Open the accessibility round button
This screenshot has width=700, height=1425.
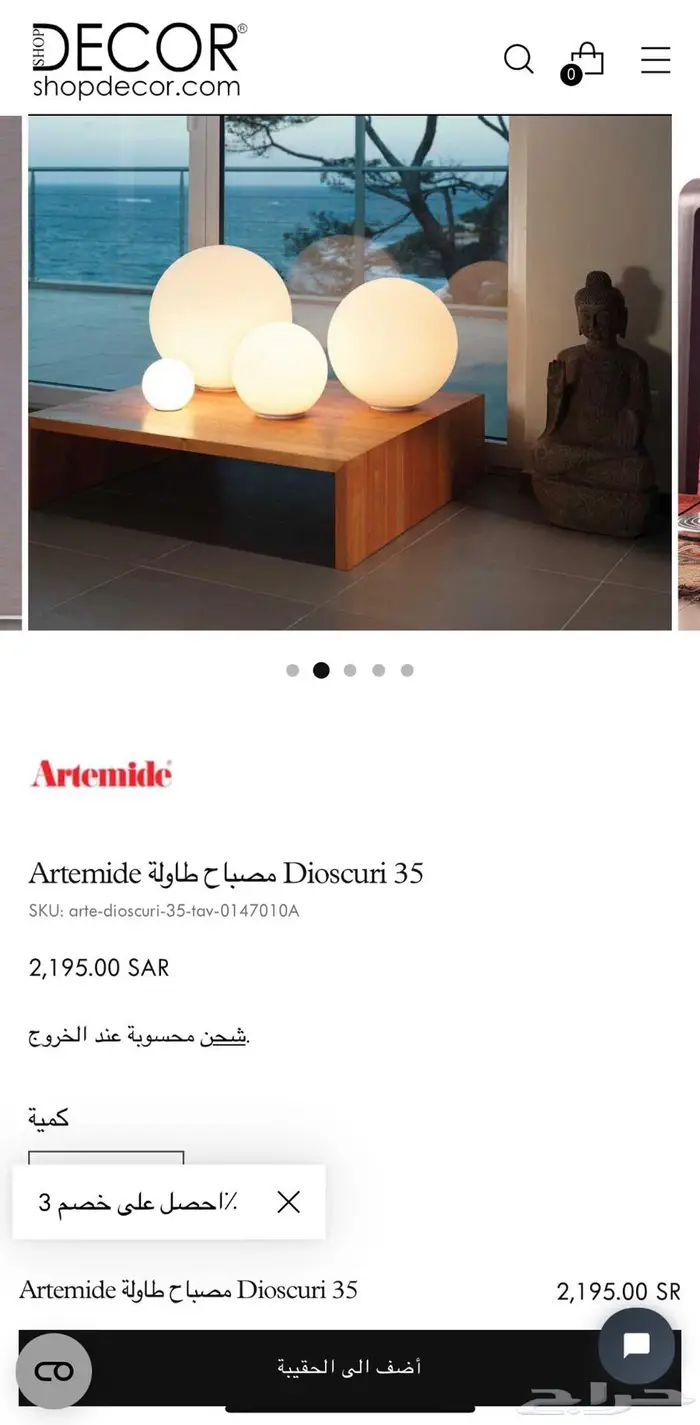point(54,1371)
